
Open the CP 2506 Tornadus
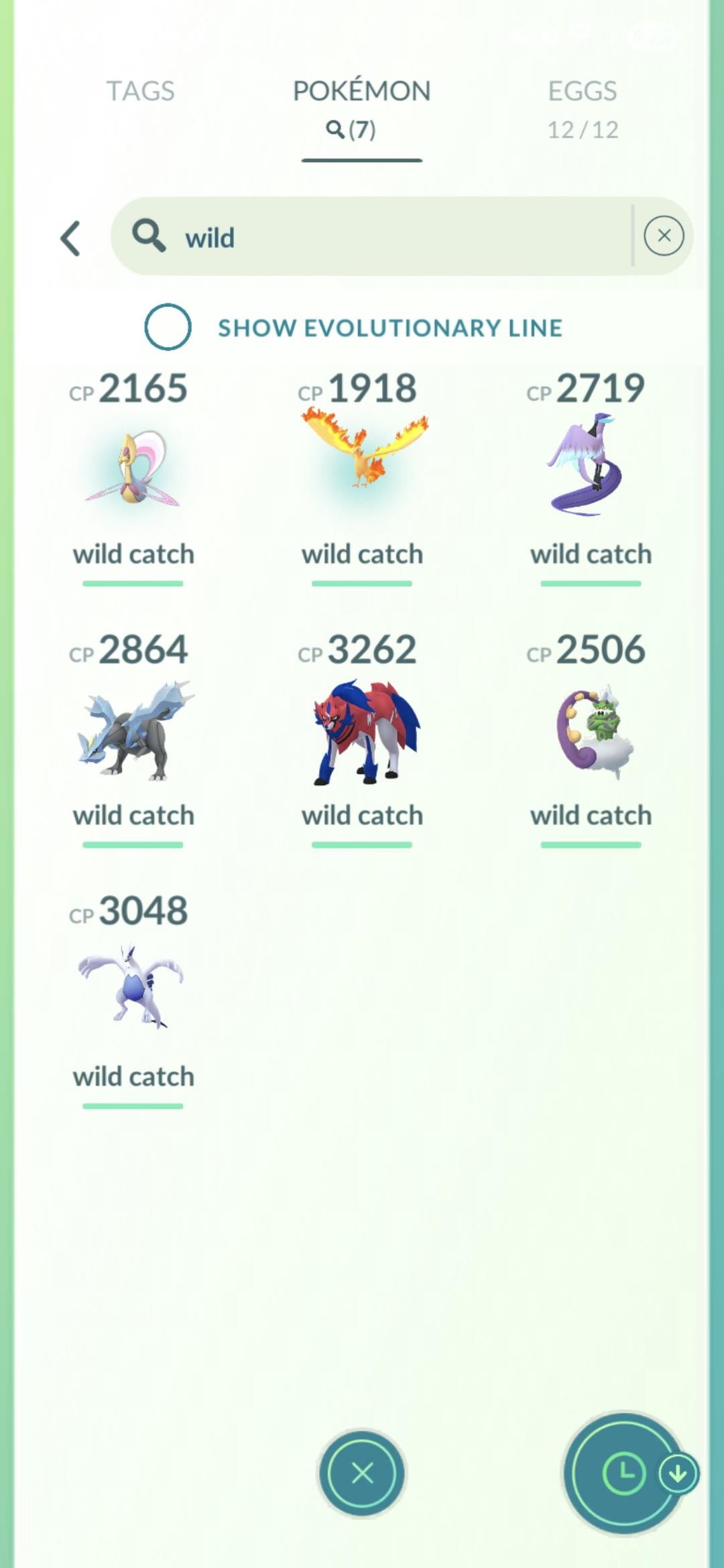pyautogui.click(x=590, y=730)
